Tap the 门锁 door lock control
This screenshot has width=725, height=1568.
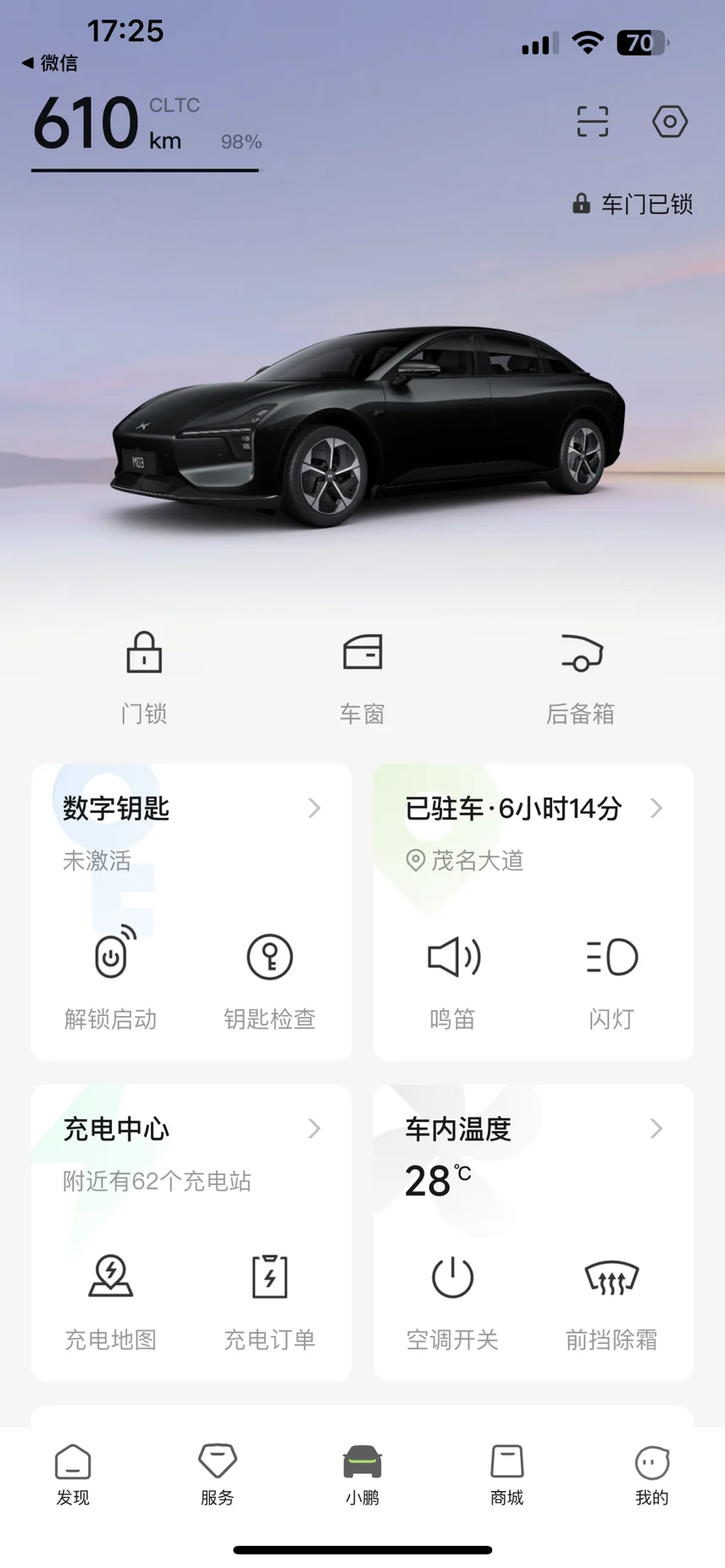click(x=144, y=676)
